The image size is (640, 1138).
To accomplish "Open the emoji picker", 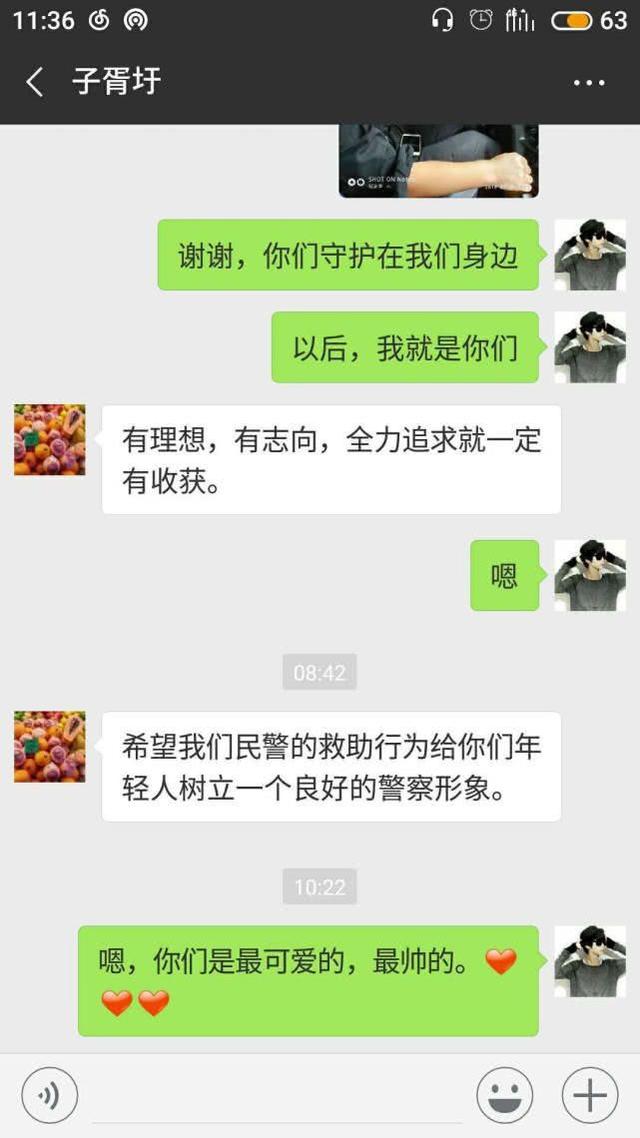I will (x=504, y=1096).
